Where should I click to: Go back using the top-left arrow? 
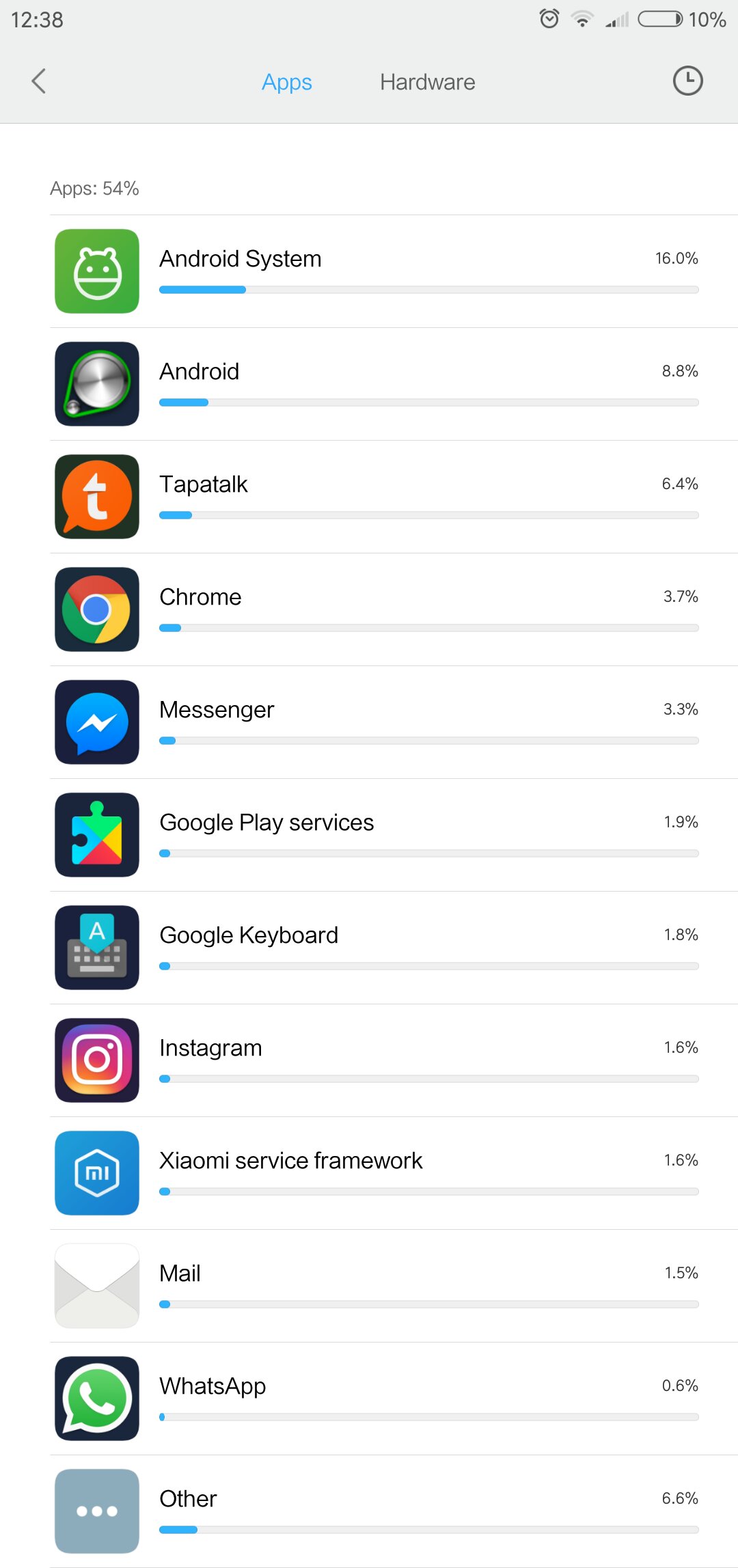pyautogui.click(x=39, y=81)
